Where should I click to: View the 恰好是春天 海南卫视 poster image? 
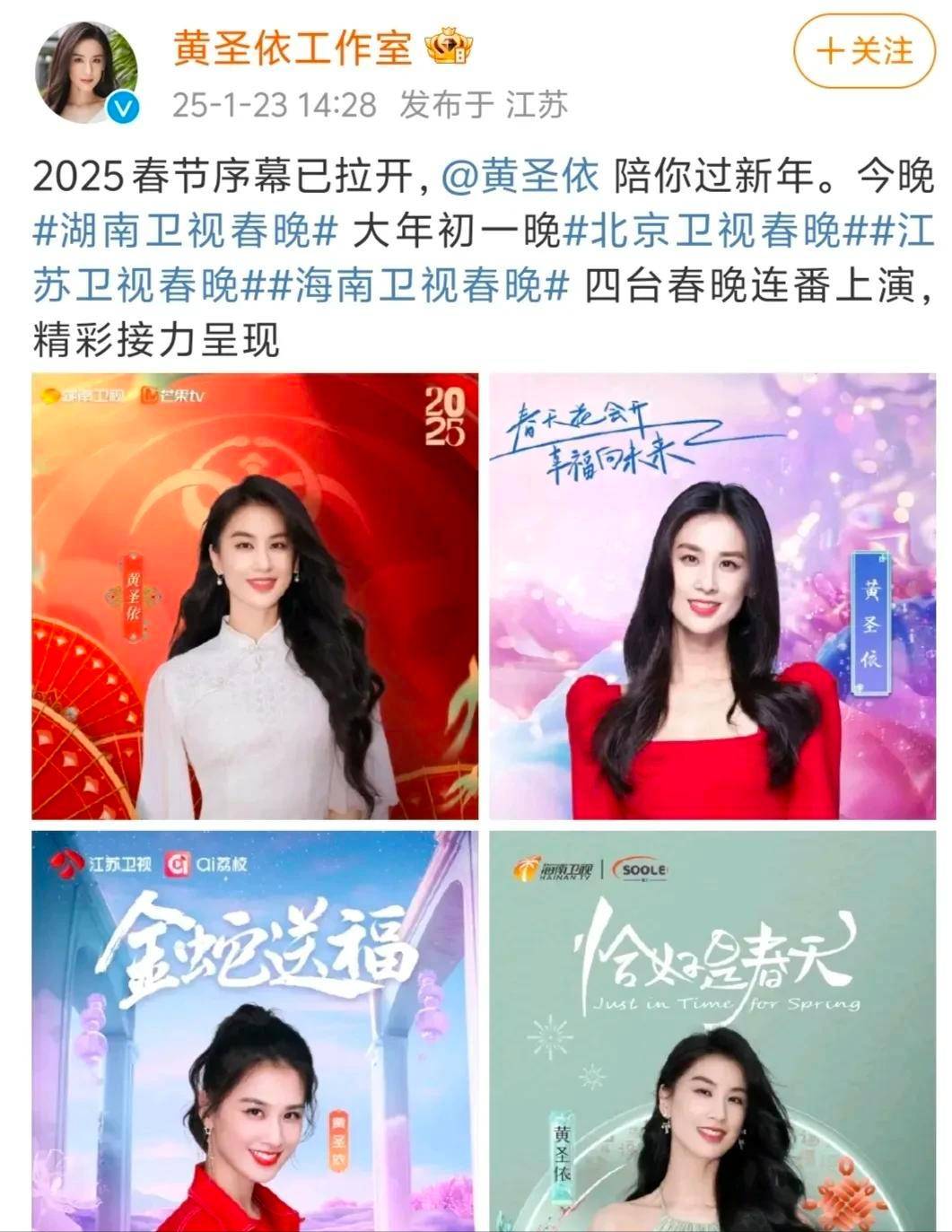(712, 1030)
